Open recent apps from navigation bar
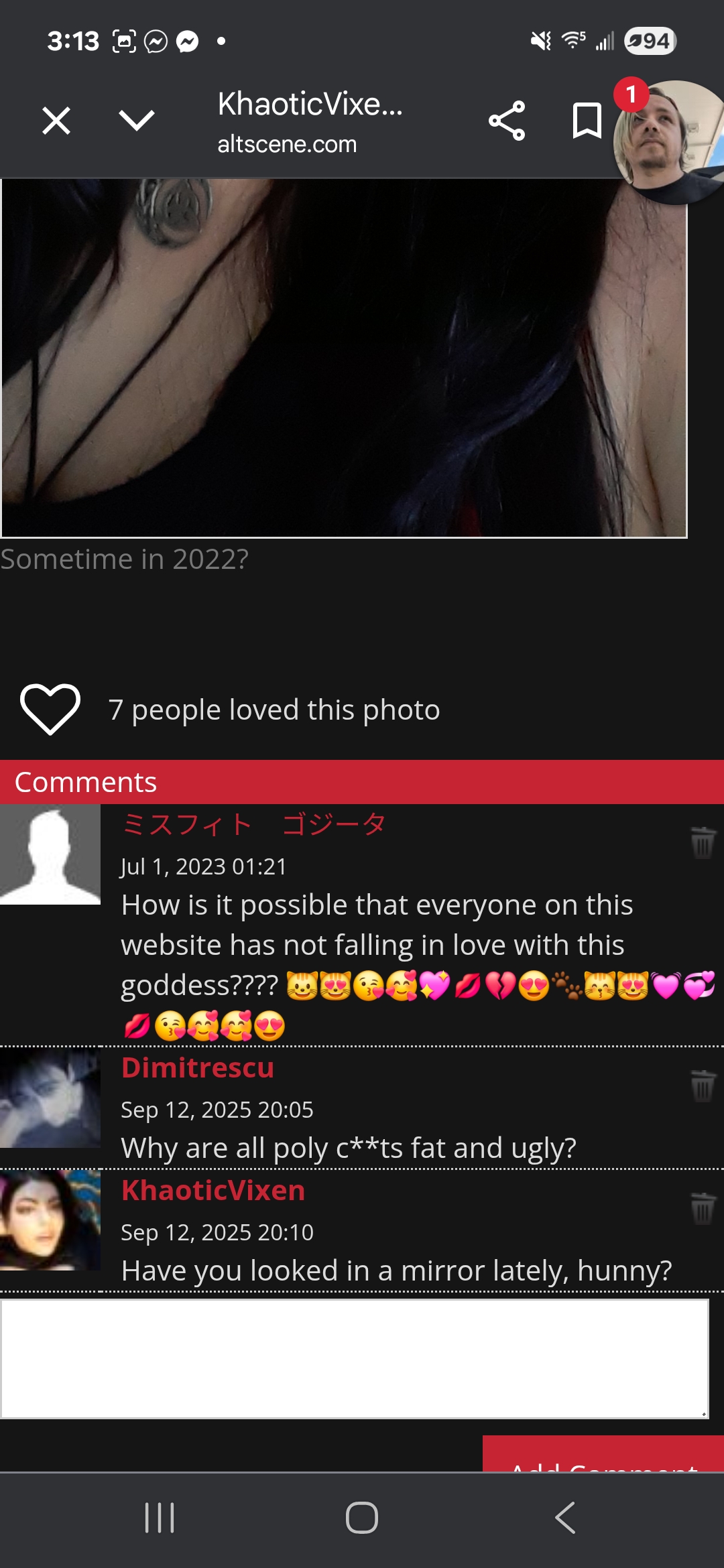Image resolution: width=724 pixels, height=1568 pixels. coord(160,1518)
